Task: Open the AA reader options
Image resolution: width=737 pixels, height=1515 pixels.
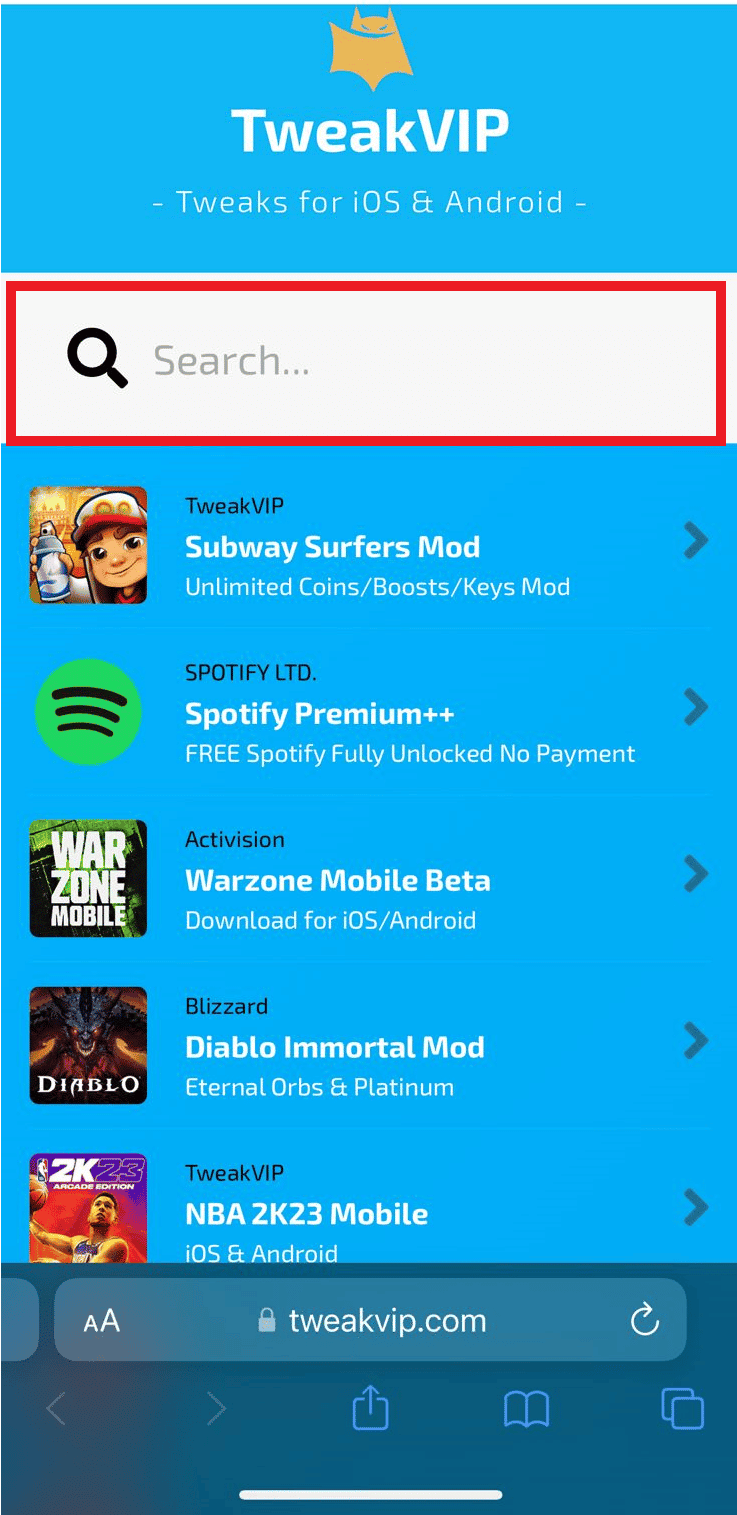Action: tap(102, 1321)
